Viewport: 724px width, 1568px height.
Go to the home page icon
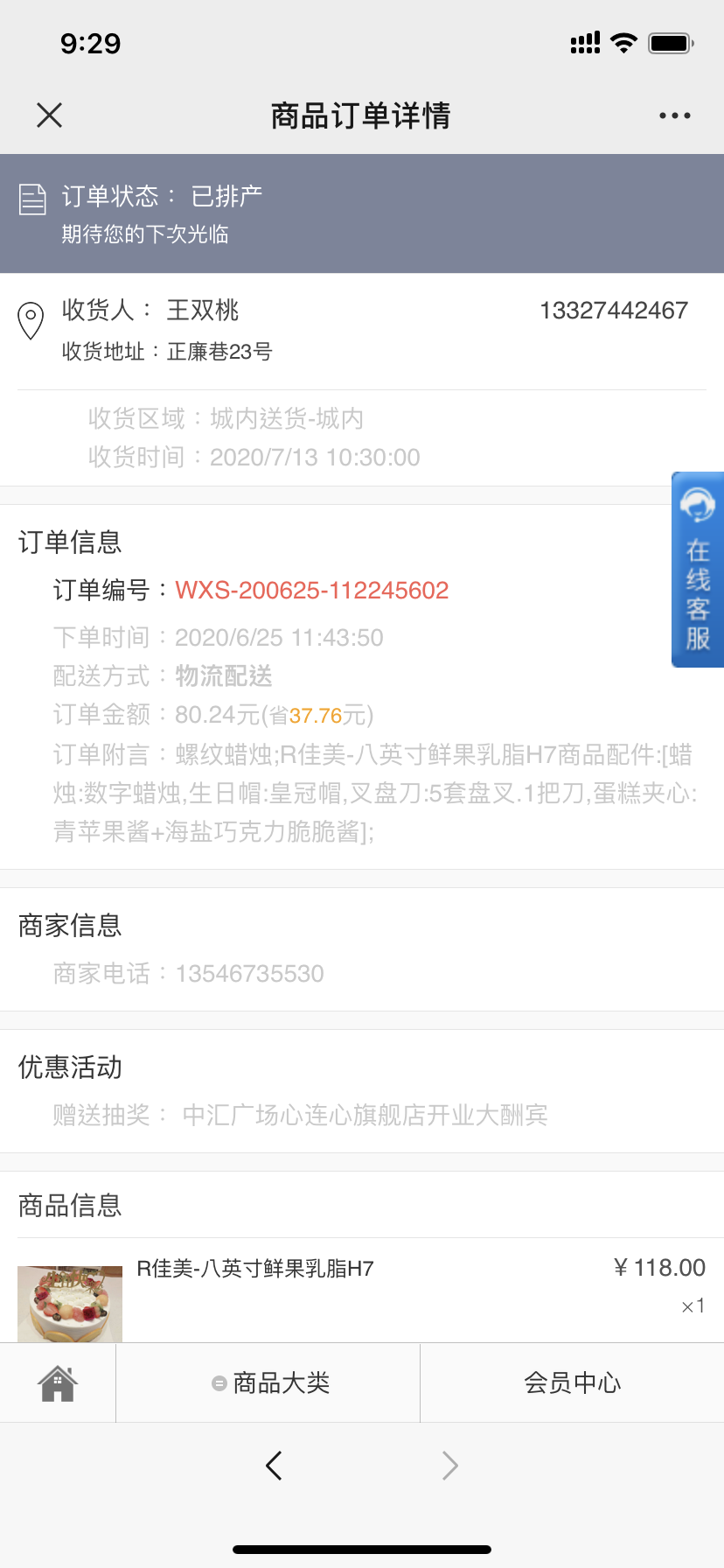point(58,1383)
